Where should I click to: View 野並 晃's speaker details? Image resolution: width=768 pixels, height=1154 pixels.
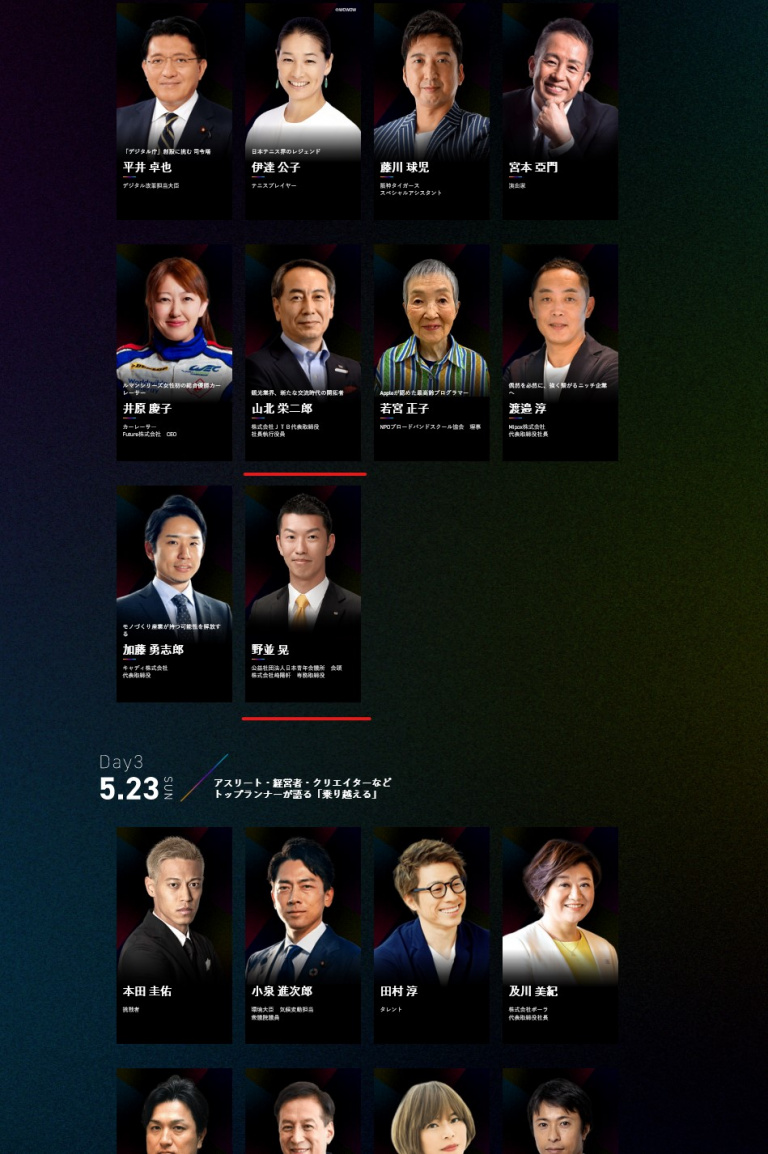(x=303, y=593)
